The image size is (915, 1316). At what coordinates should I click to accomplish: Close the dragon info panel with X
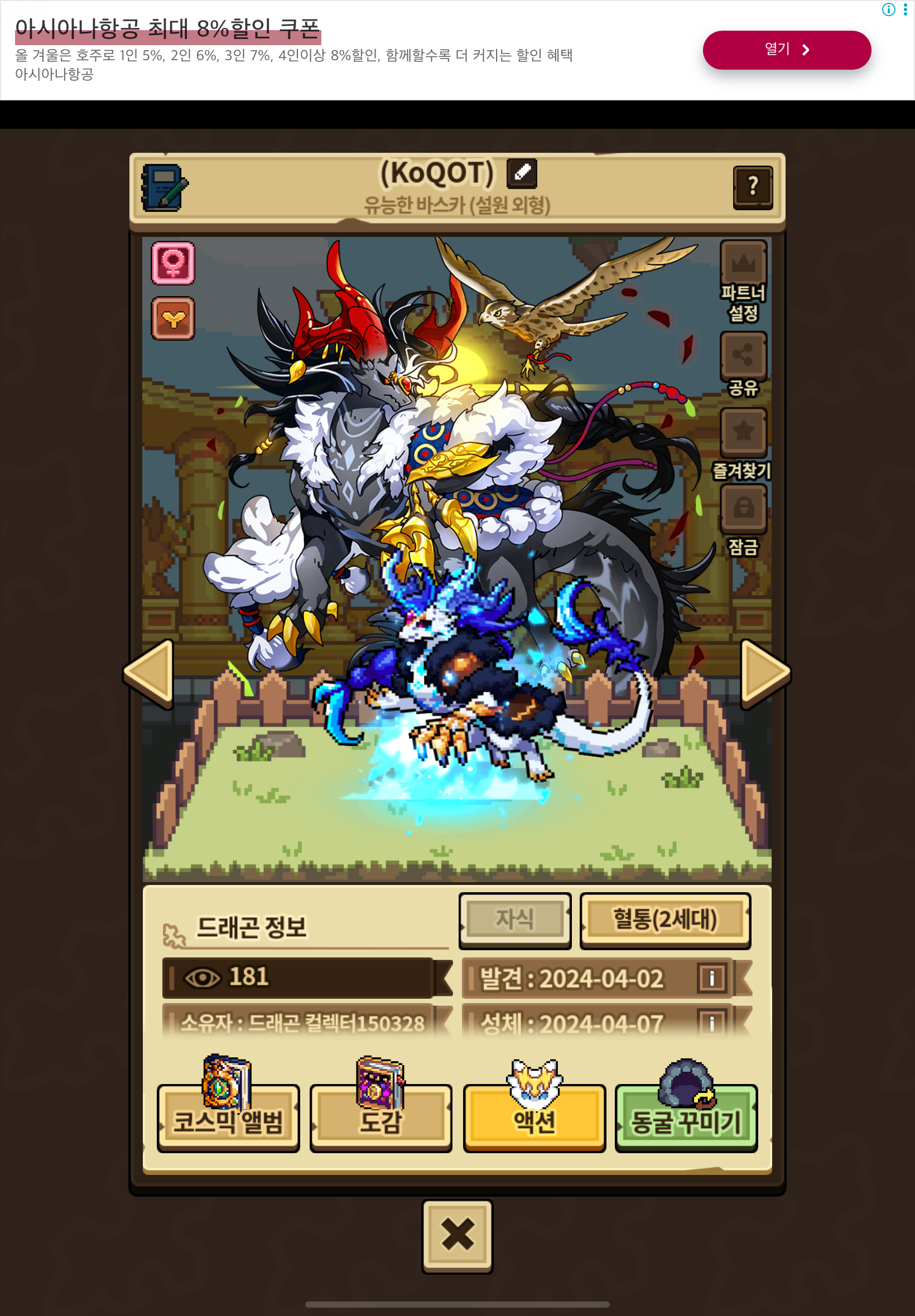[x=457, y=1236]
